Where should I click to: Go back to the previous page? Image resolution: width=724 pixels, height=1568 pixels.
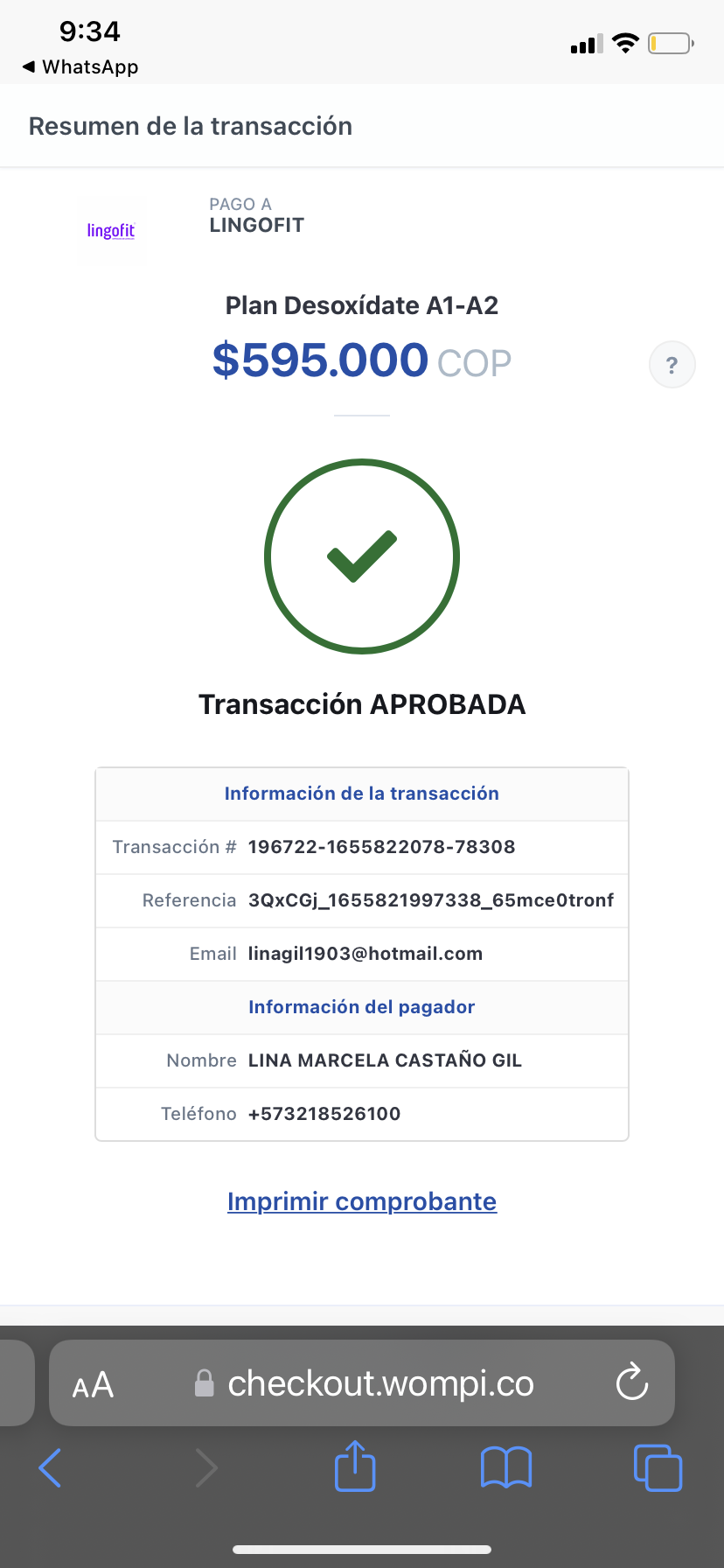point(51,1467)
